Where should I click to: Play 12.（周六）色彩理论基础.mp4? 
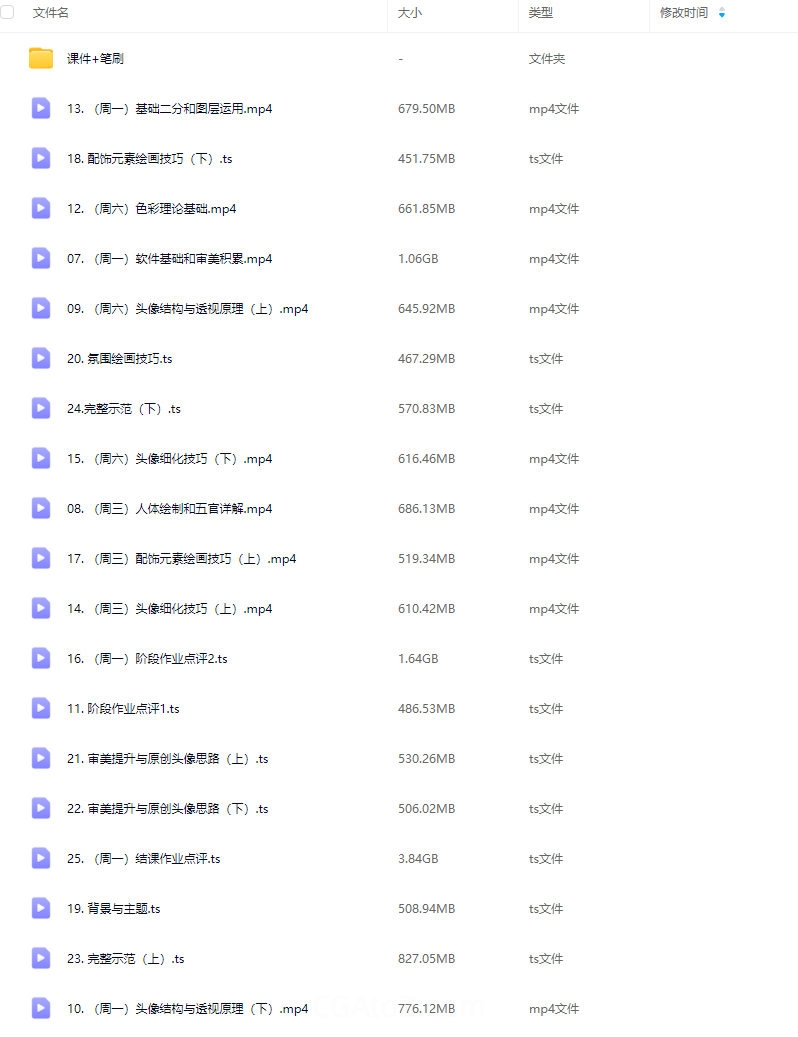click(x=151, y=209)
